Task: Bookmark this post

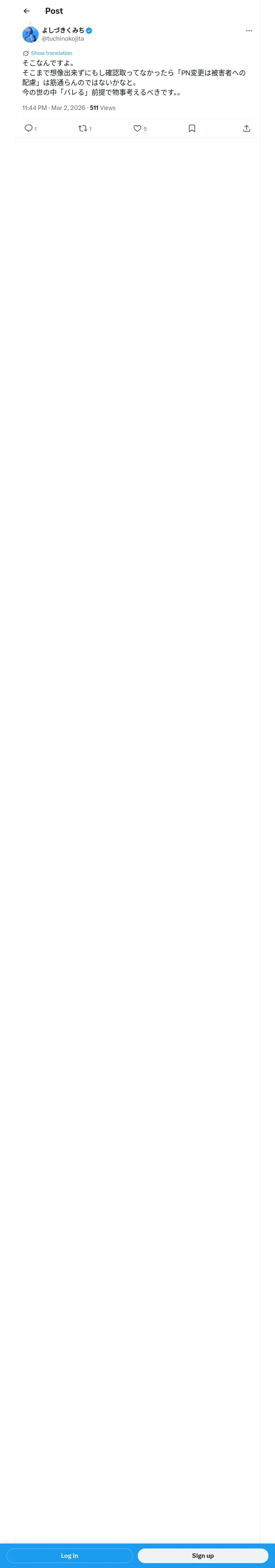Action: [192, 129]
